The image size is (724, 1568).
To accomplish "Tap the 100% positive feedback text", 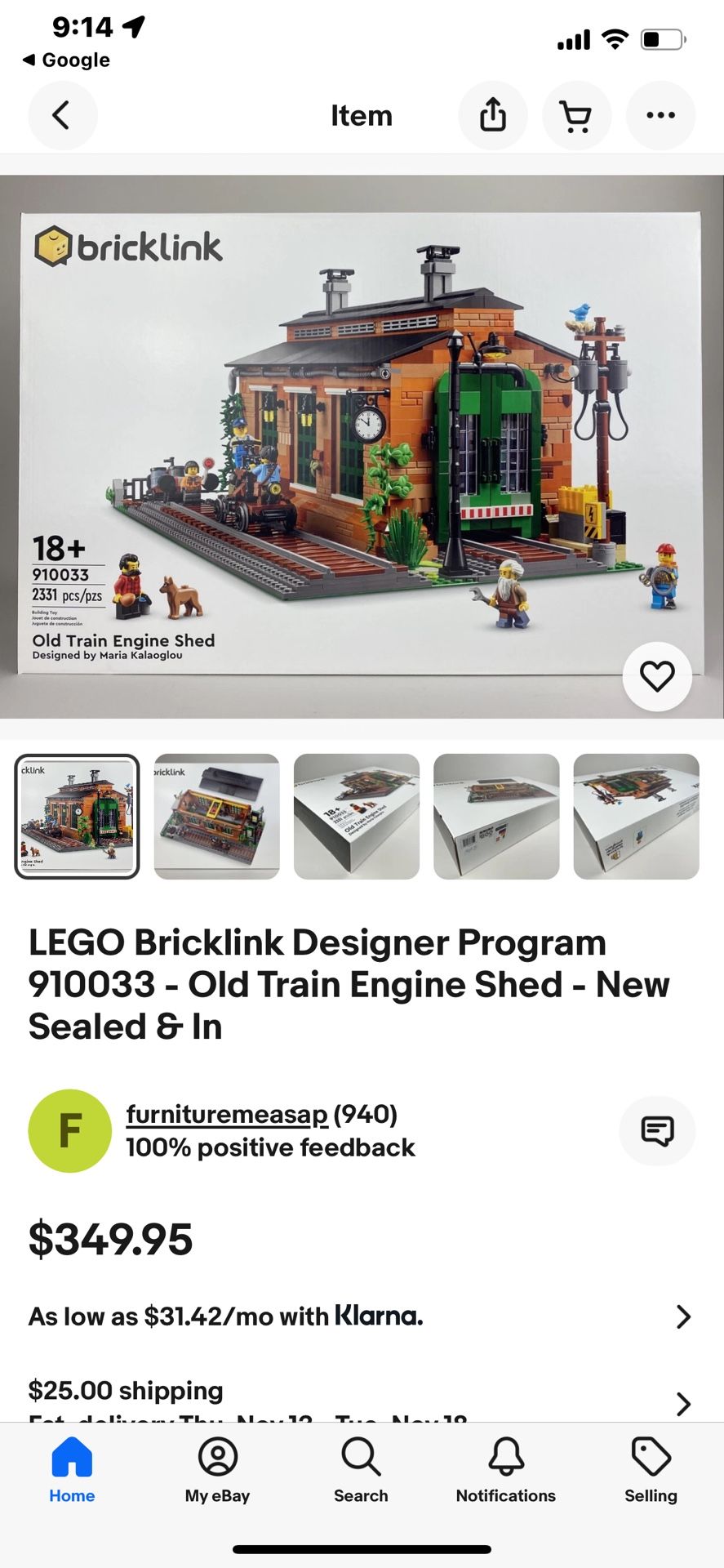I will pyautogui.click(x=269, y=1147).
